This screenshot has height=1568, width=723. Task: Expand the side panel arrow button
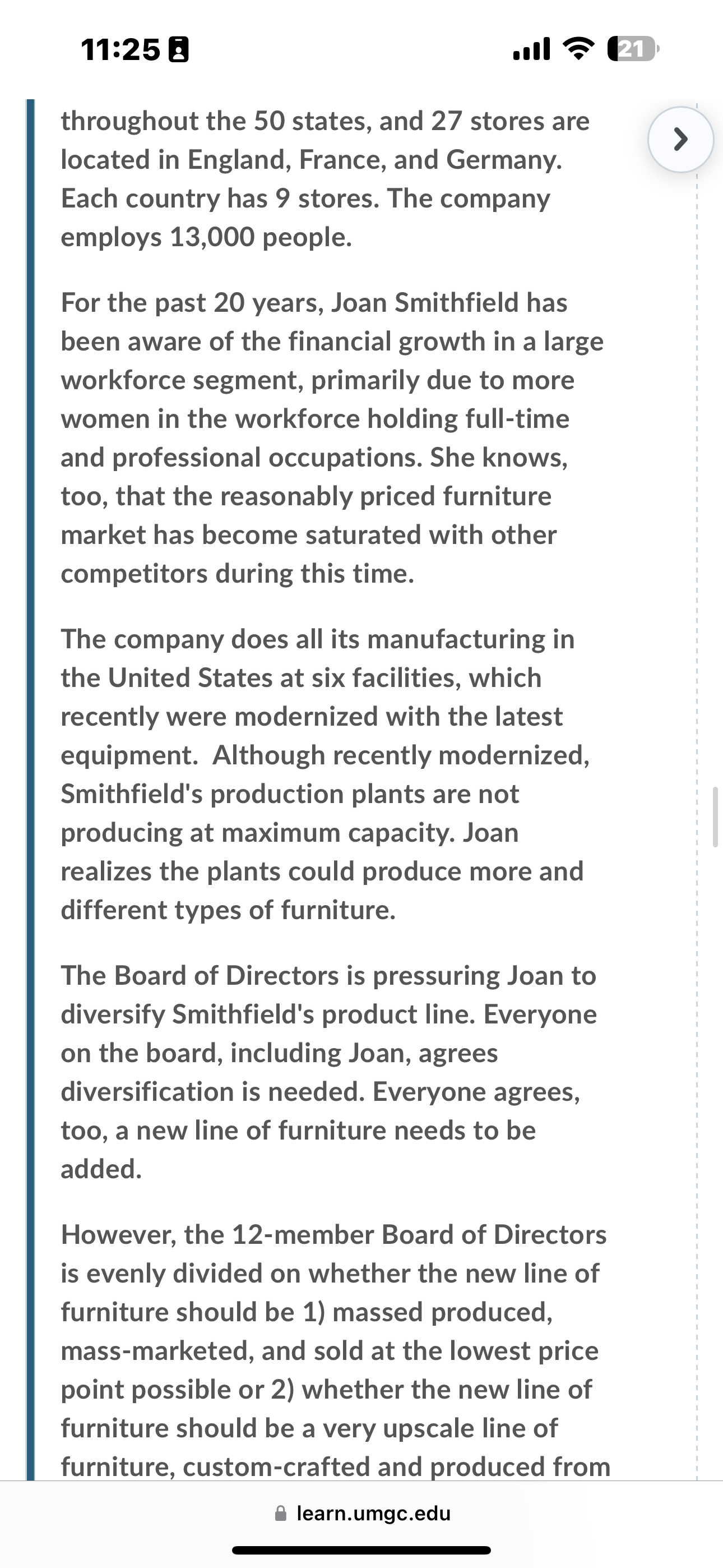coord(680,140)
